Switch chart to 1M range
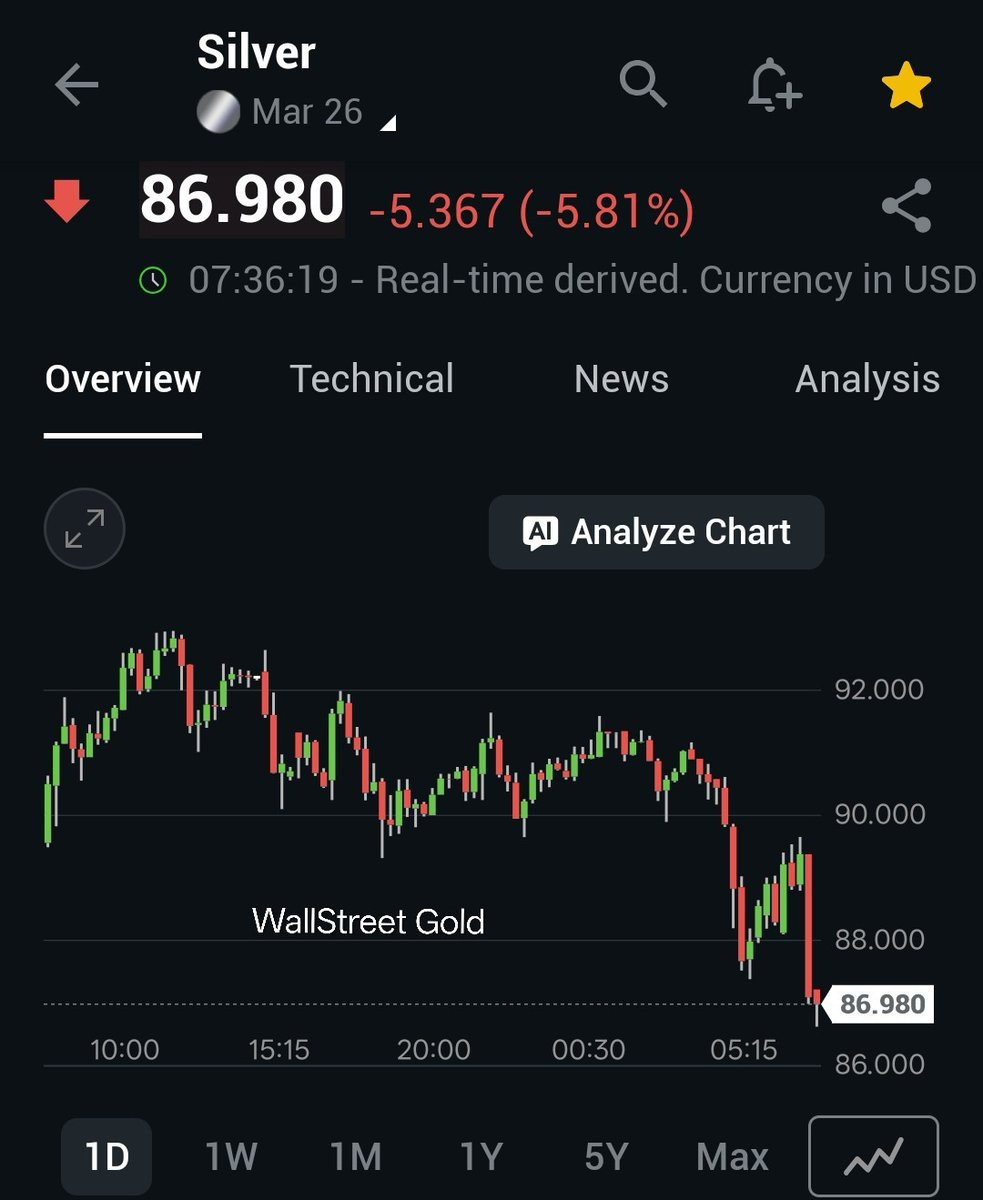 tap(356, 1157)
